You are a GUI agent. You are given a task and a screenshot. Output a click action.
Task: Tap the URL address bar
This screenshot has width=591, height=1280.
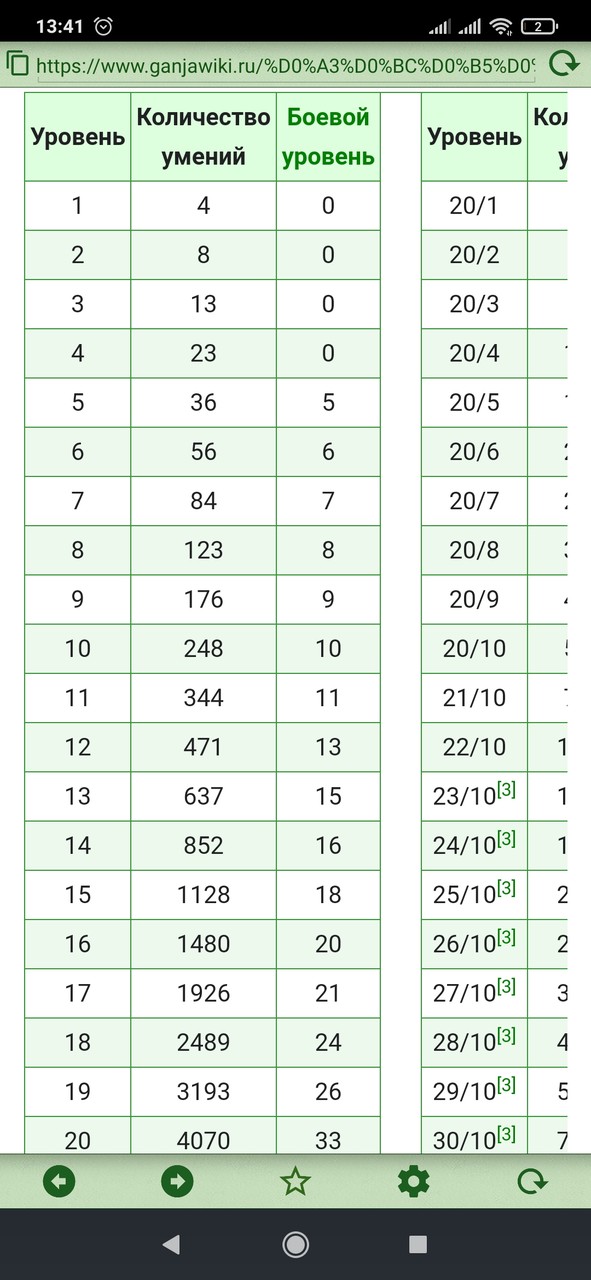(x=286, y=66)
